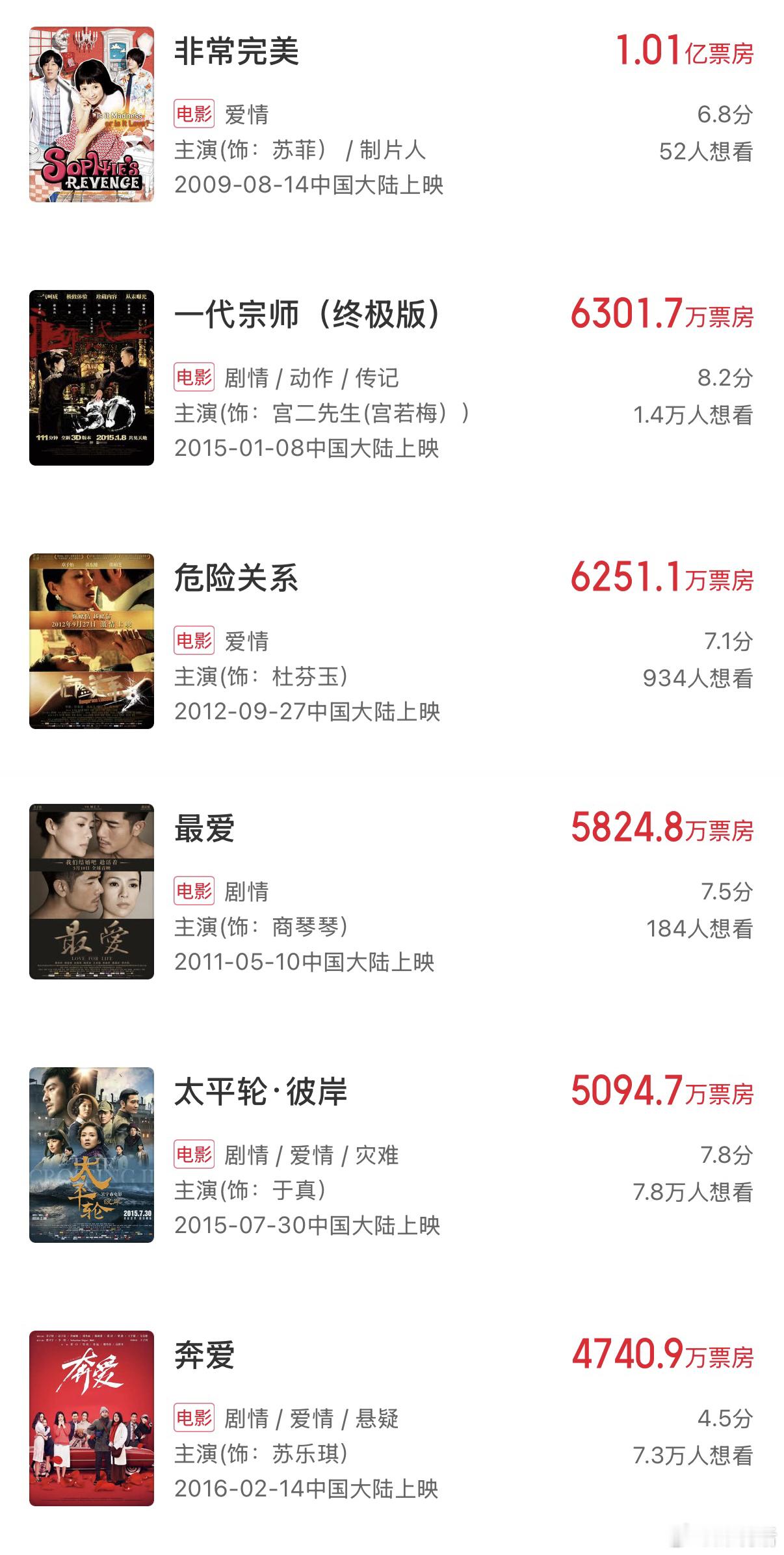The height and width of the screenshot is (1555, 784).
Task: Select the movie 最爱
Action: pos(391,892)
